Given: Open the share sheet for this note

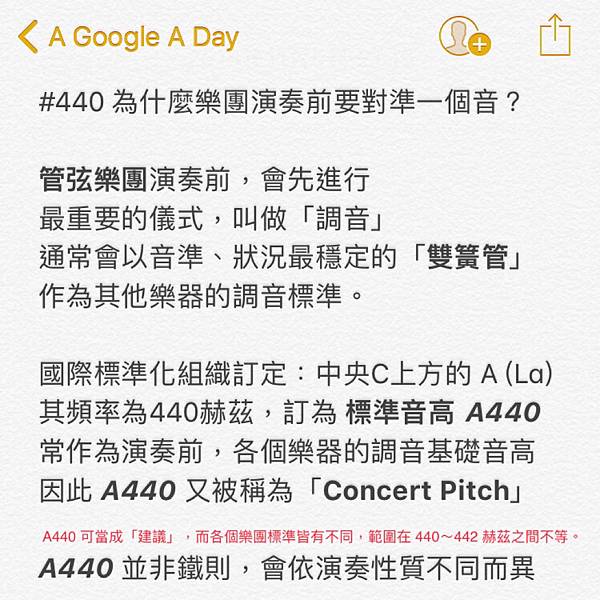Looking at the screenshot, I should (x=555, y=36).
